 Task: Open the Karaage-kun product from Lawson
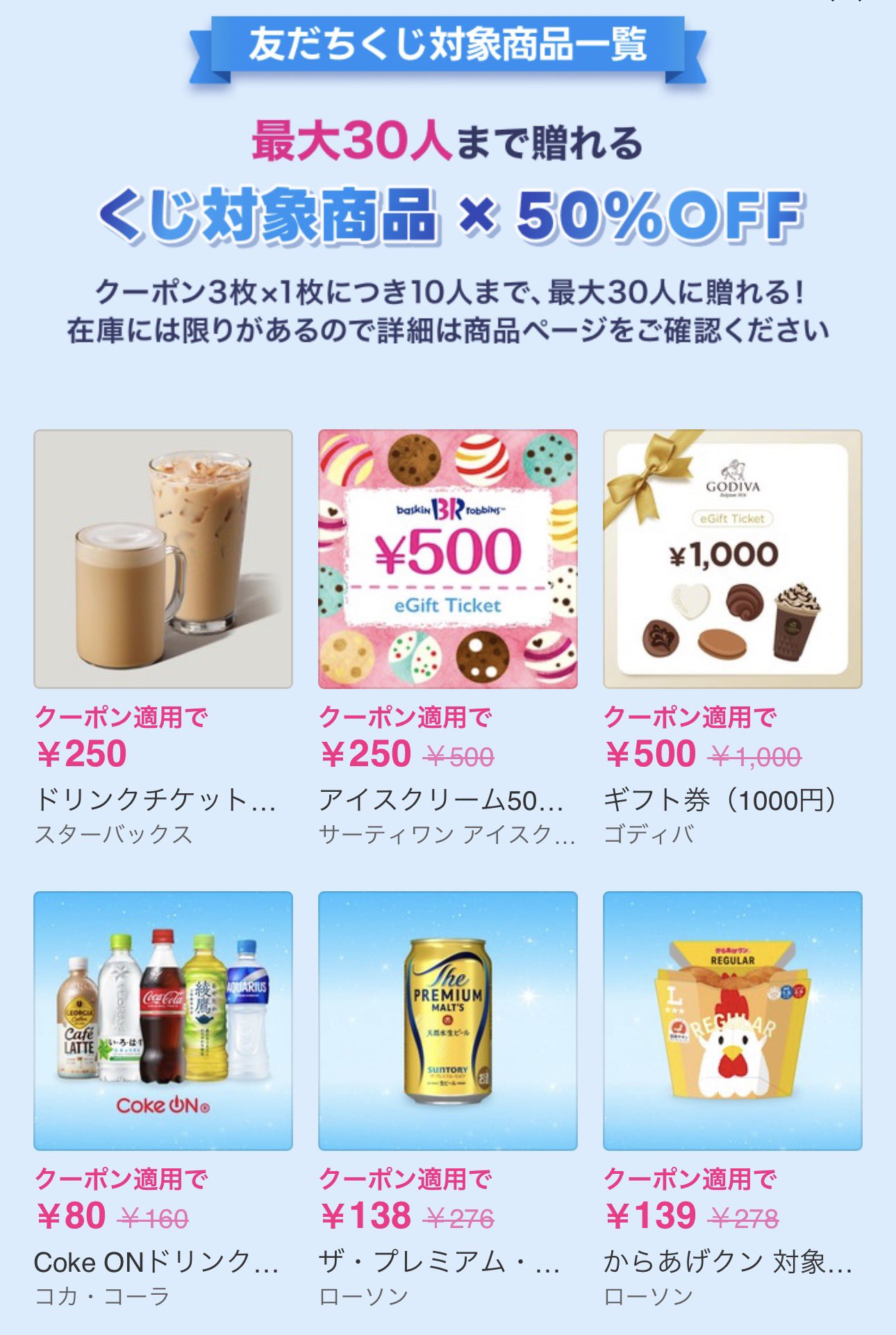[733, 1021]
